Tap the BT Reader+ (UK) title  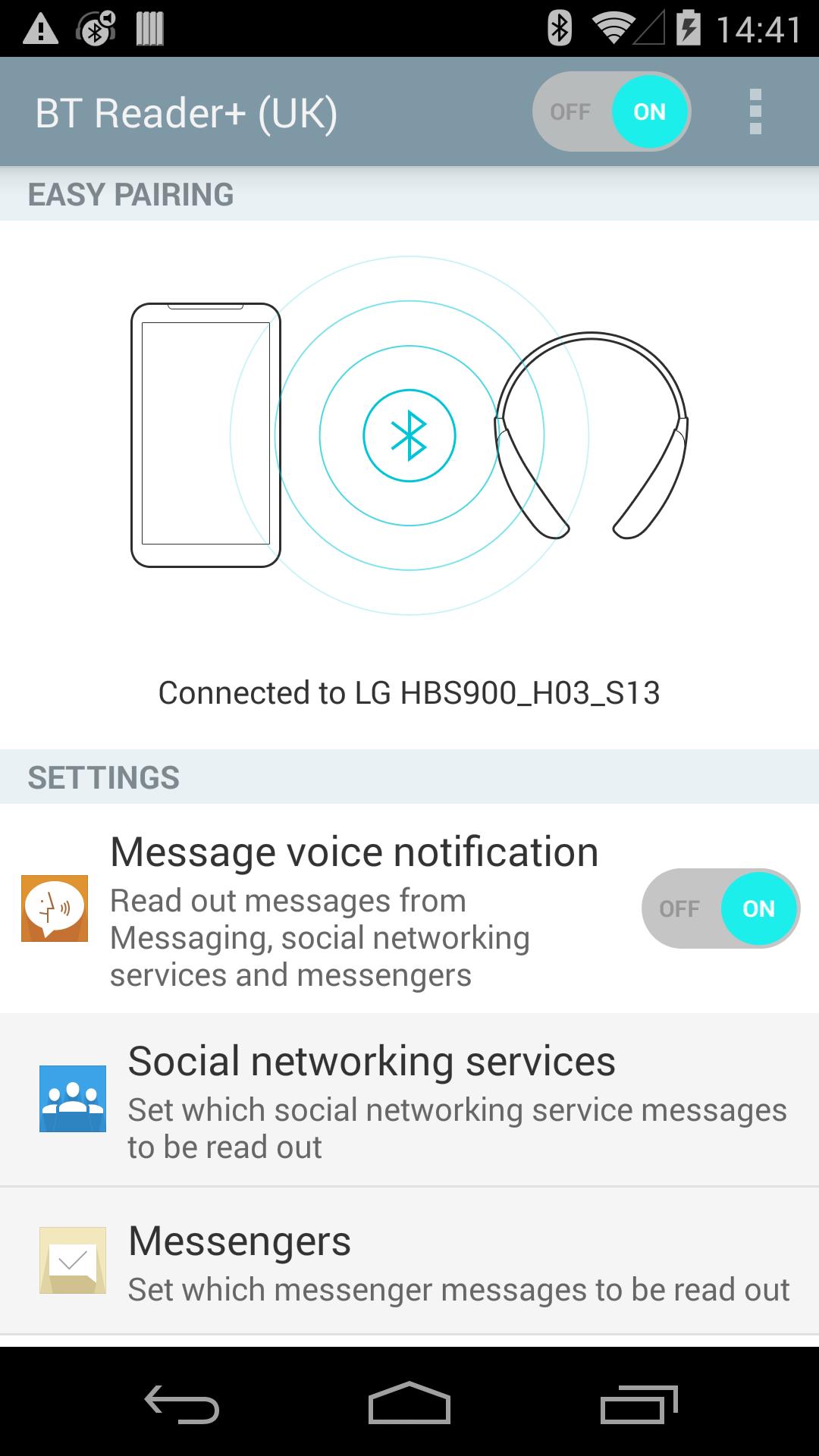pyautogui.click(x=187, y=111)
